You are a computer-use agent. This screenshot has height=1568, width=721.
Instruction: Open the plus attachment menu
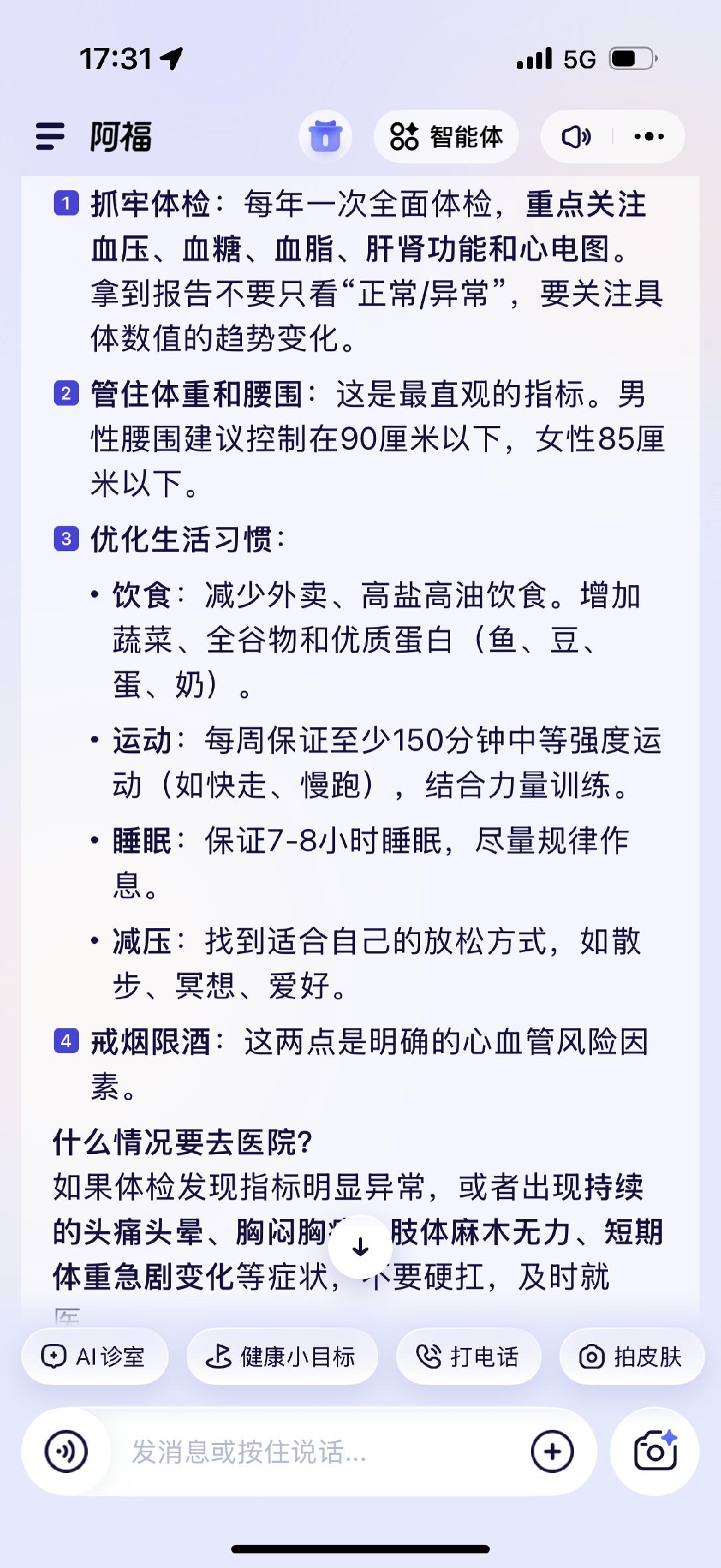[x=552, y=1451]
